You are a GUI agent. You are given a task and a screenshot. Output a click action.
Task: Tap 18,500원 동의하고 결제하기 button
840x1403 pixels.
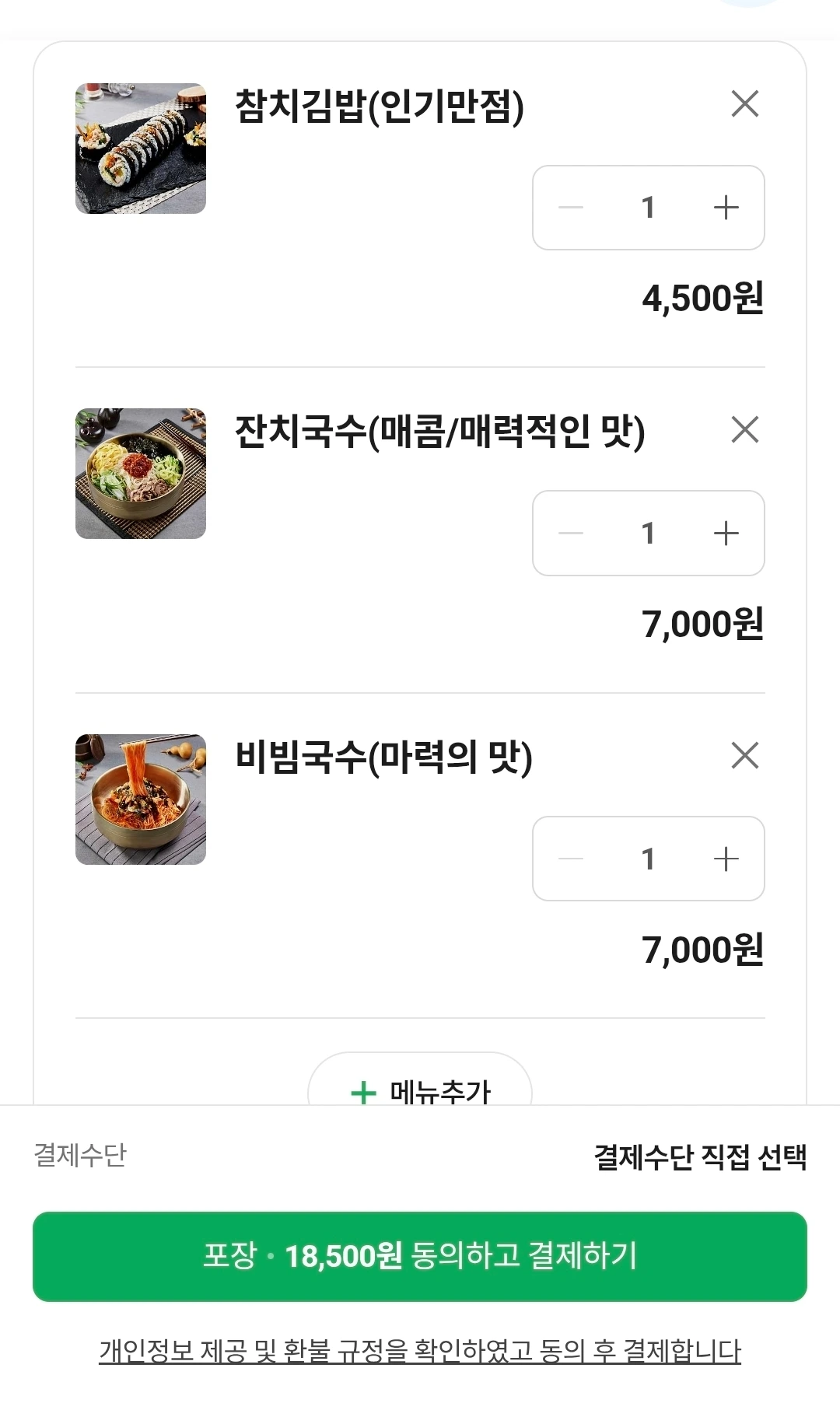(420, 1256)
